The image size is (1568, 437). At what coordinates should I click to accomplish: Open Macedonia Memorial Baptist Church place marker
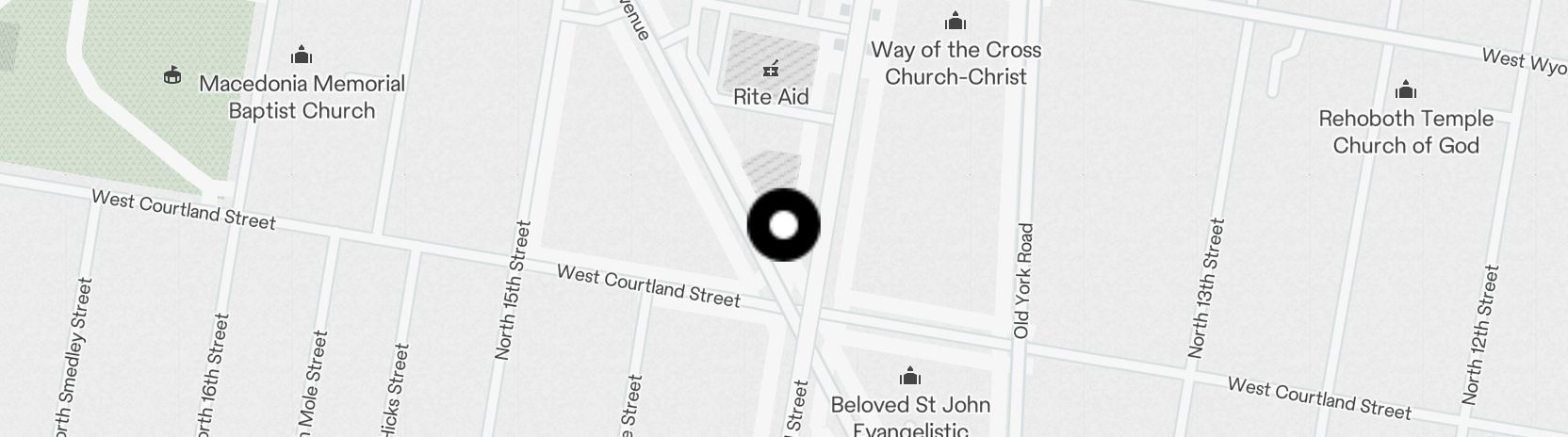point(302,55)
